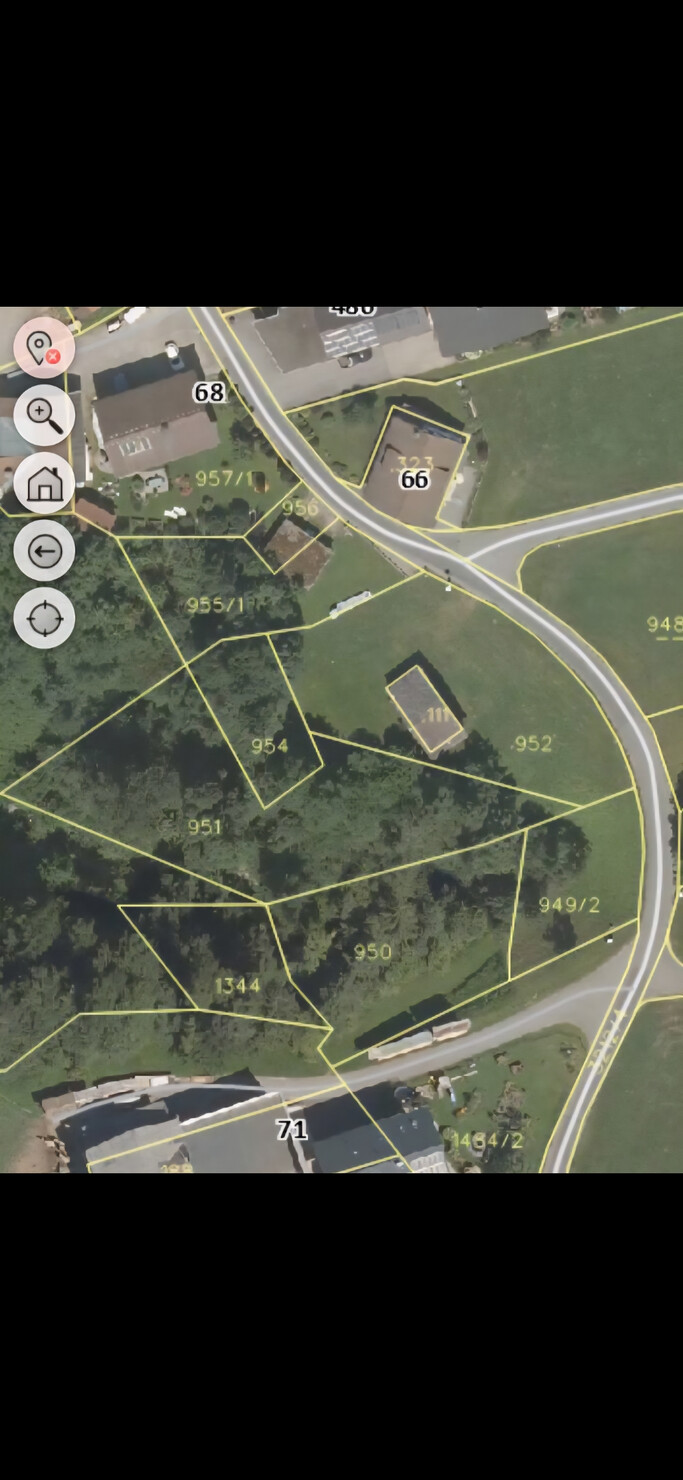Clear the location marker pin
This screenshot has width=683, height=1480.
44,348
